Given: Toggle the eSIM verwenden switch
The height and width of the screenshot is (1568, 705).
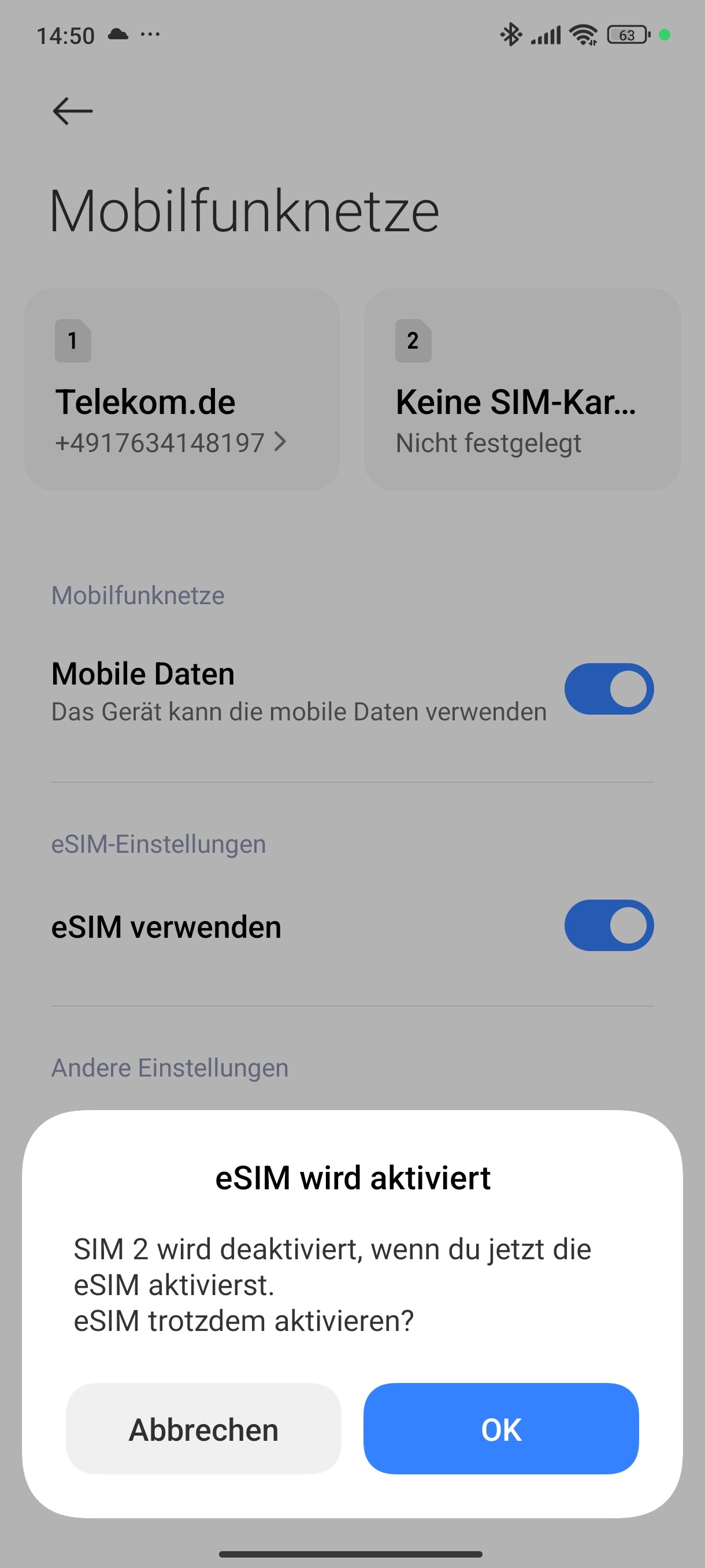Looking at the screenshot, I should coord(609,925).
